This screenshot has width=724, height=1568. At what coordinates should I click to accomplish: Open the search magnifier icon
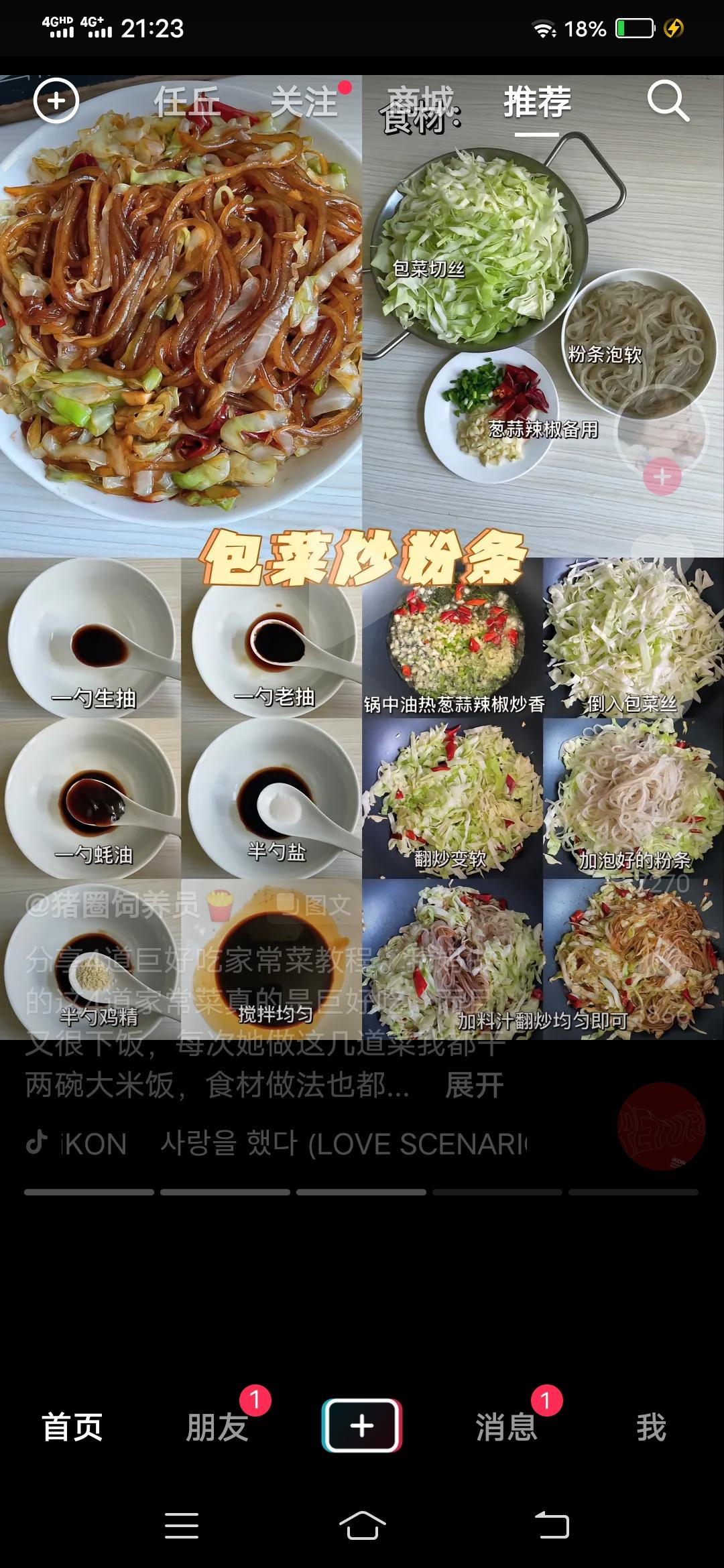tap(668, 102)
